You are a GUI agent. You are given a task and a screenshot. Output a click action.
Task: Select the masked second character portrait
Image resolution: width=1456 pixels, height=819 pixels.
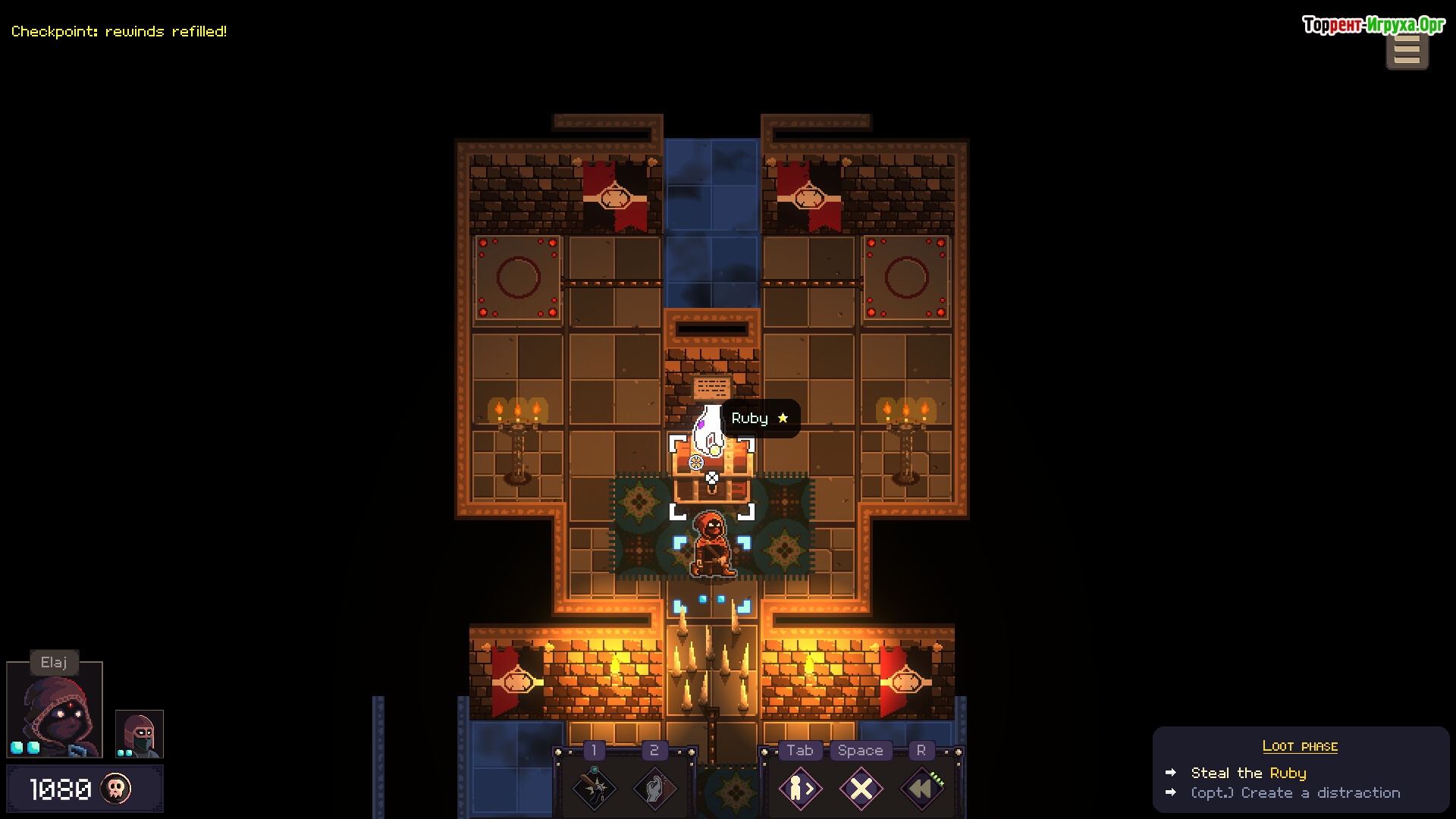140,733
